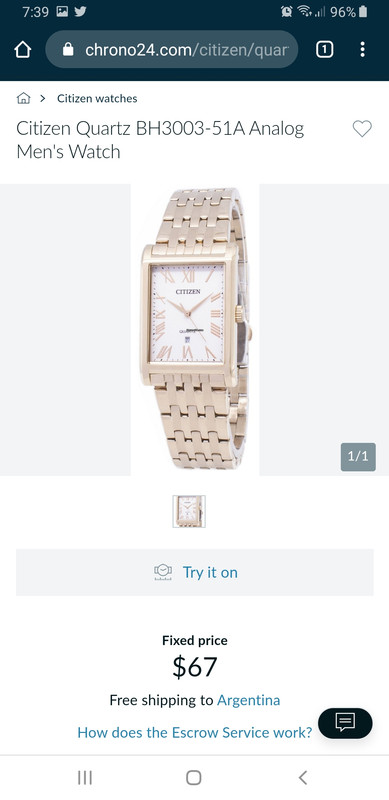Screen dimensions: 389x800
Task: Go back with system back button
Action: [x=303, y=778]
